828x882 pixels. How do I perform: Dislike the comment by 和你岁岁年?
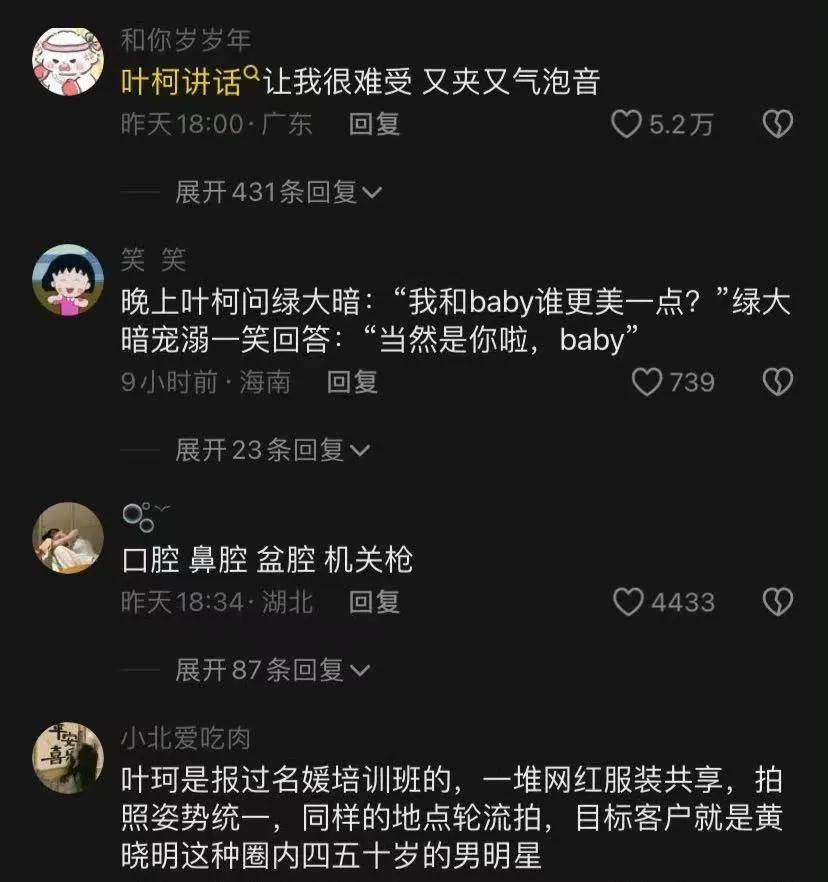point(777,124)
